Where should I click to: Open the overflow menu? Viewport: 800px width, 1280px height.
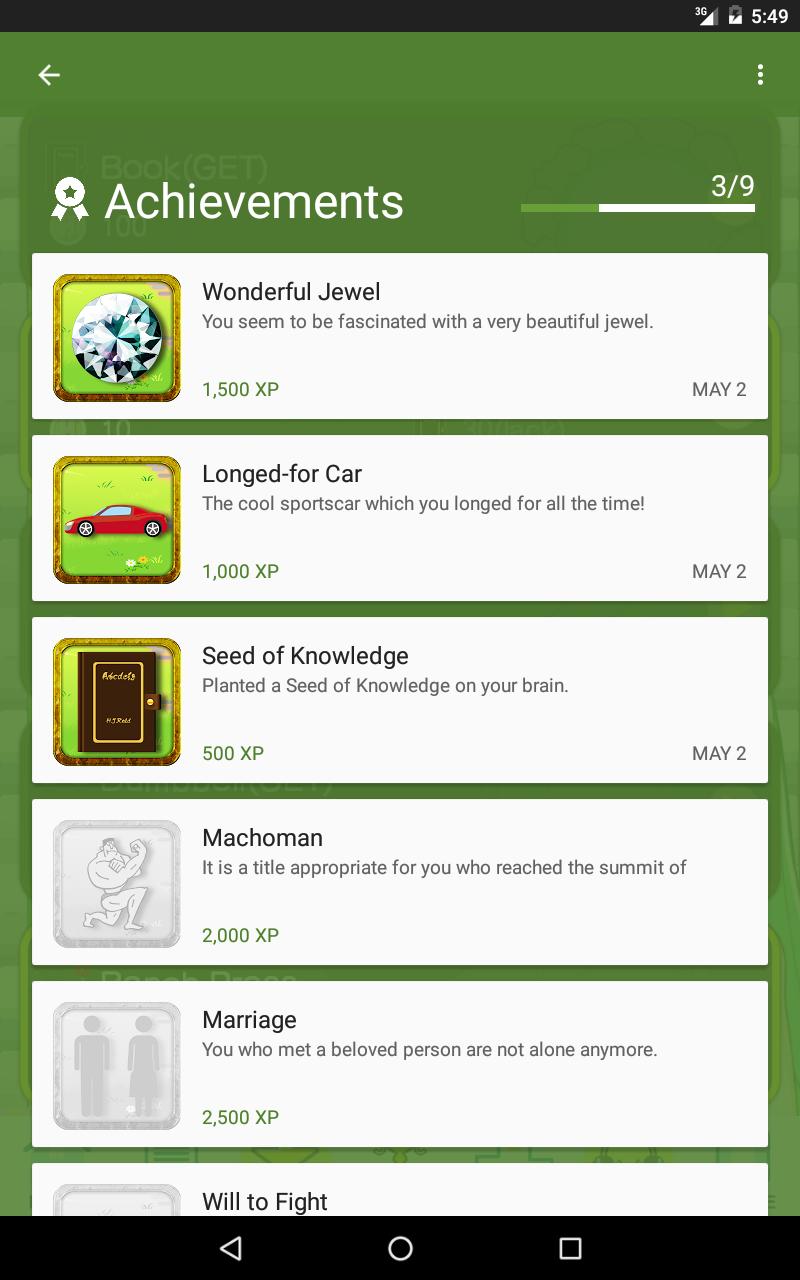coord(760,75)
